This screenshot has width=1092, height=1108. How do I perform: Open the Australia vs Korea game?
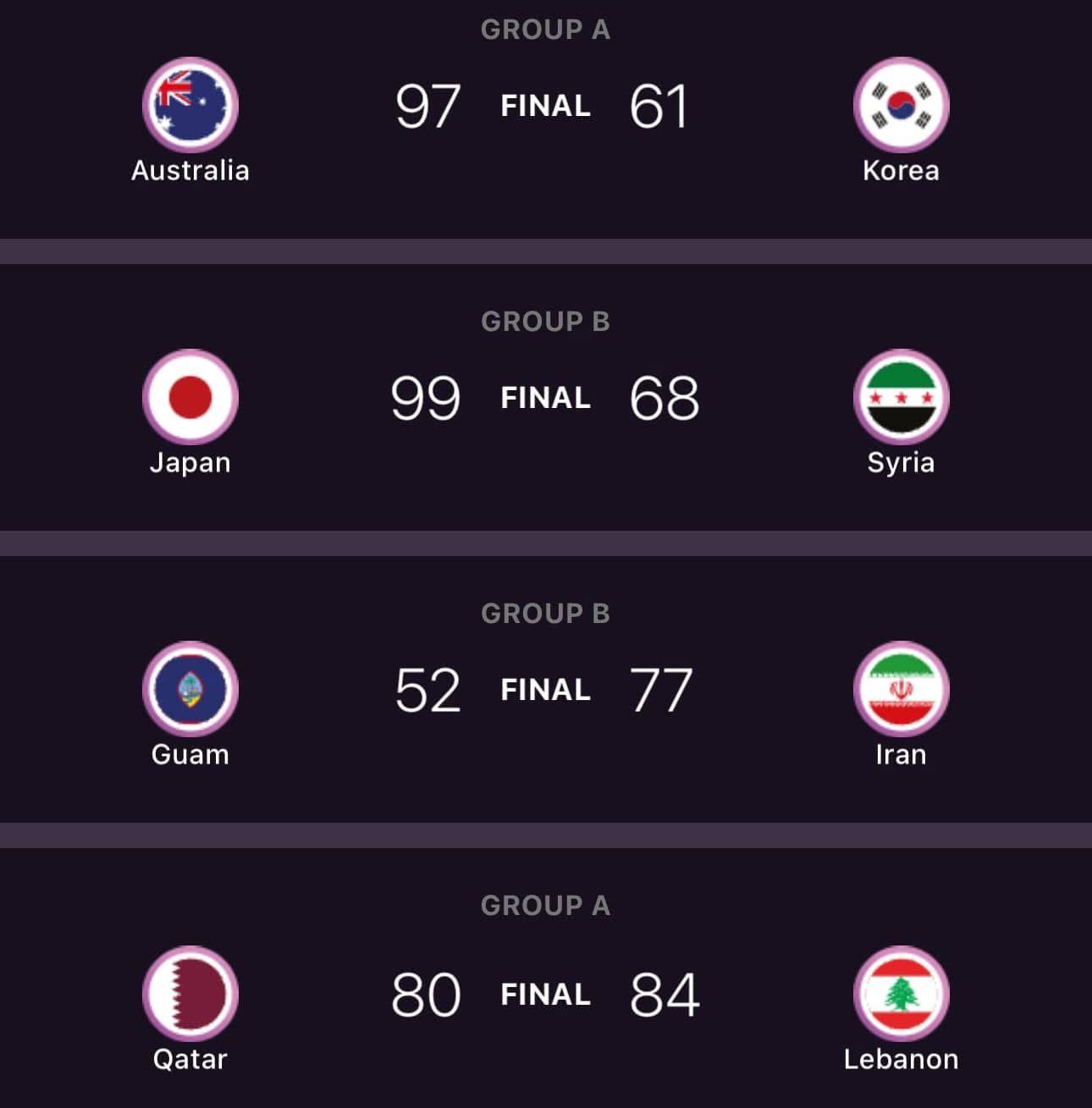(x=545, y=107)
